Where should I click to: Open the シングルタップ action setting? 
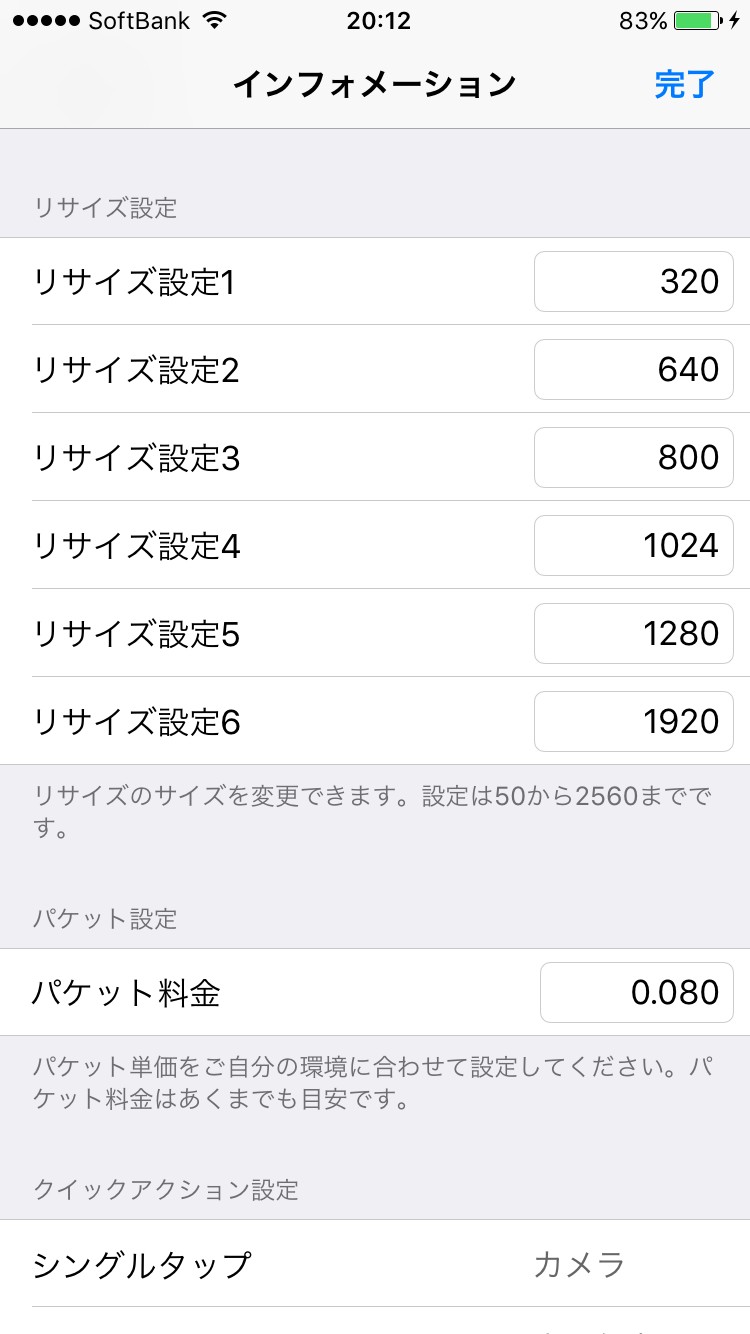(375, 1264)
